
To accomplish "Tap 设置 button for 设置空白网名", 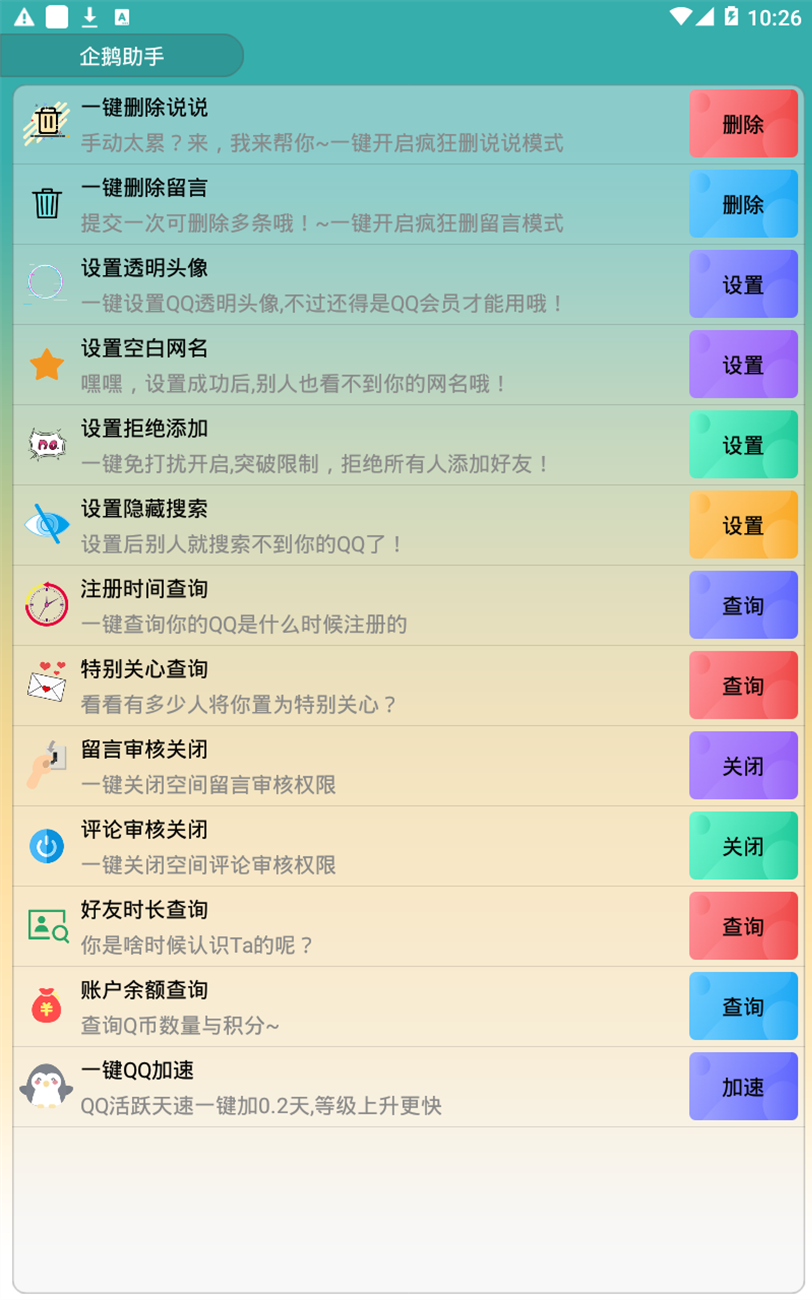I will click(743, 365).
